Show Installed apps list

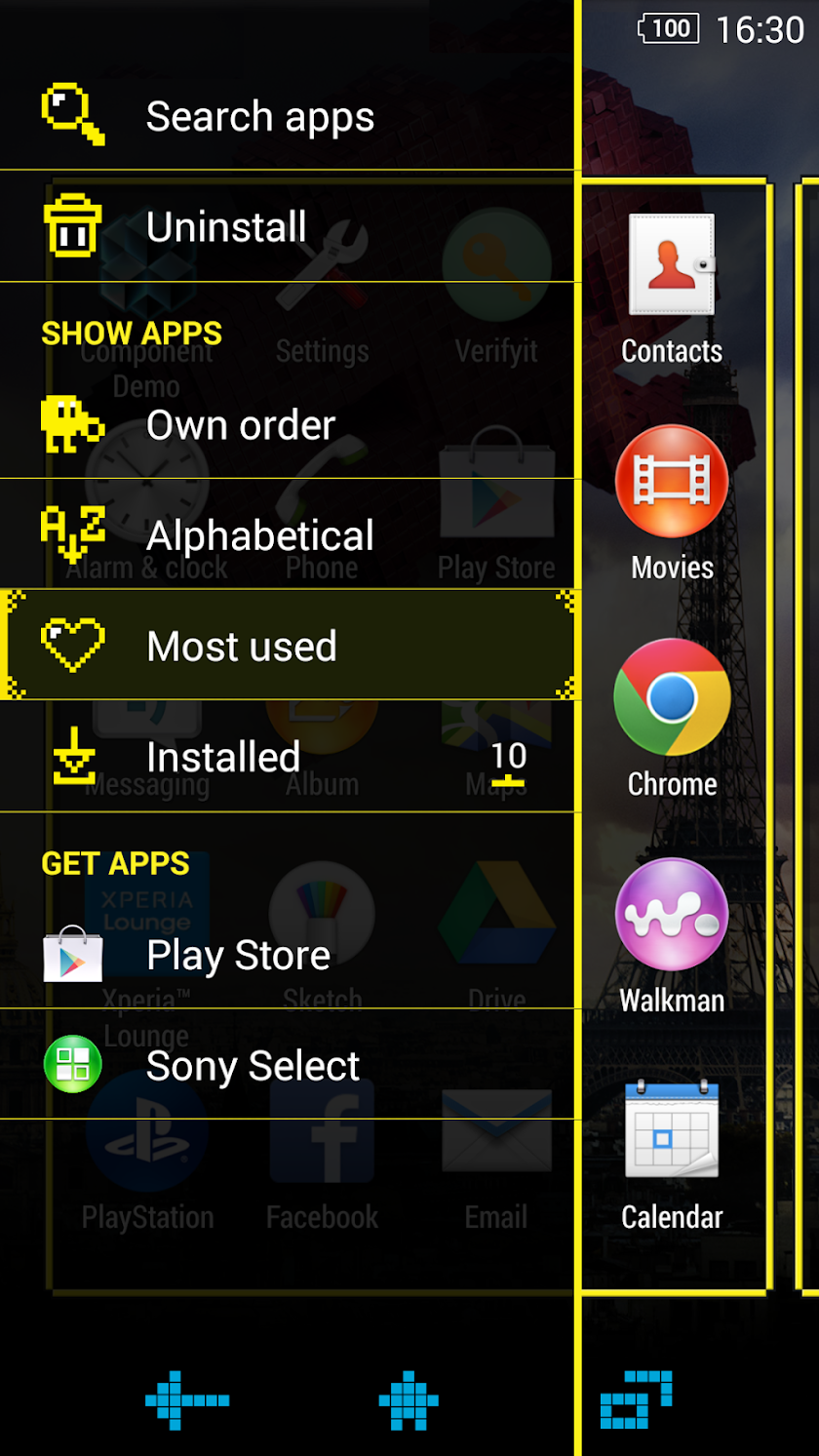pyautogui.click(x=289, y=756)
